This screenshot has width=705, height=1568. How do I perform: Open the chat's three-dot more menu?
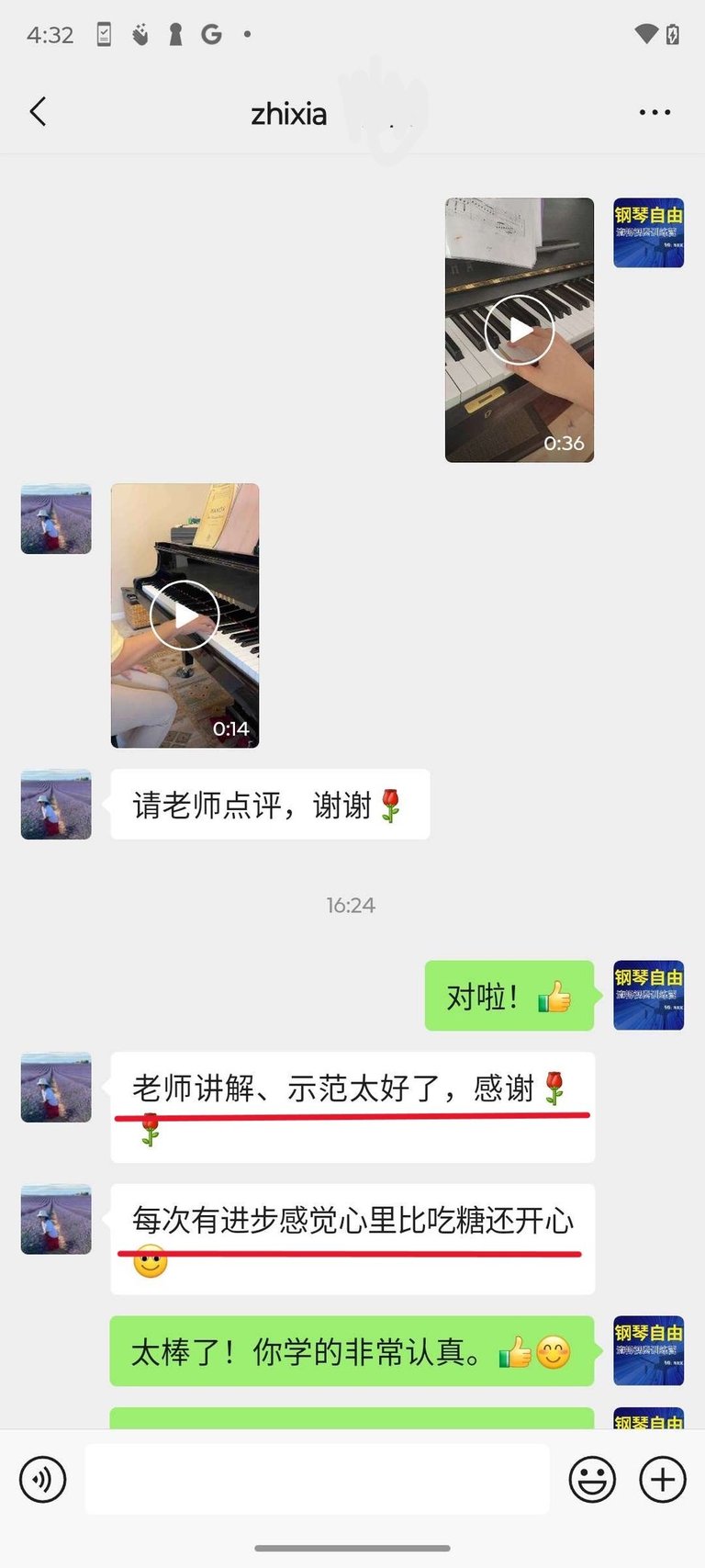click(654, 112)
